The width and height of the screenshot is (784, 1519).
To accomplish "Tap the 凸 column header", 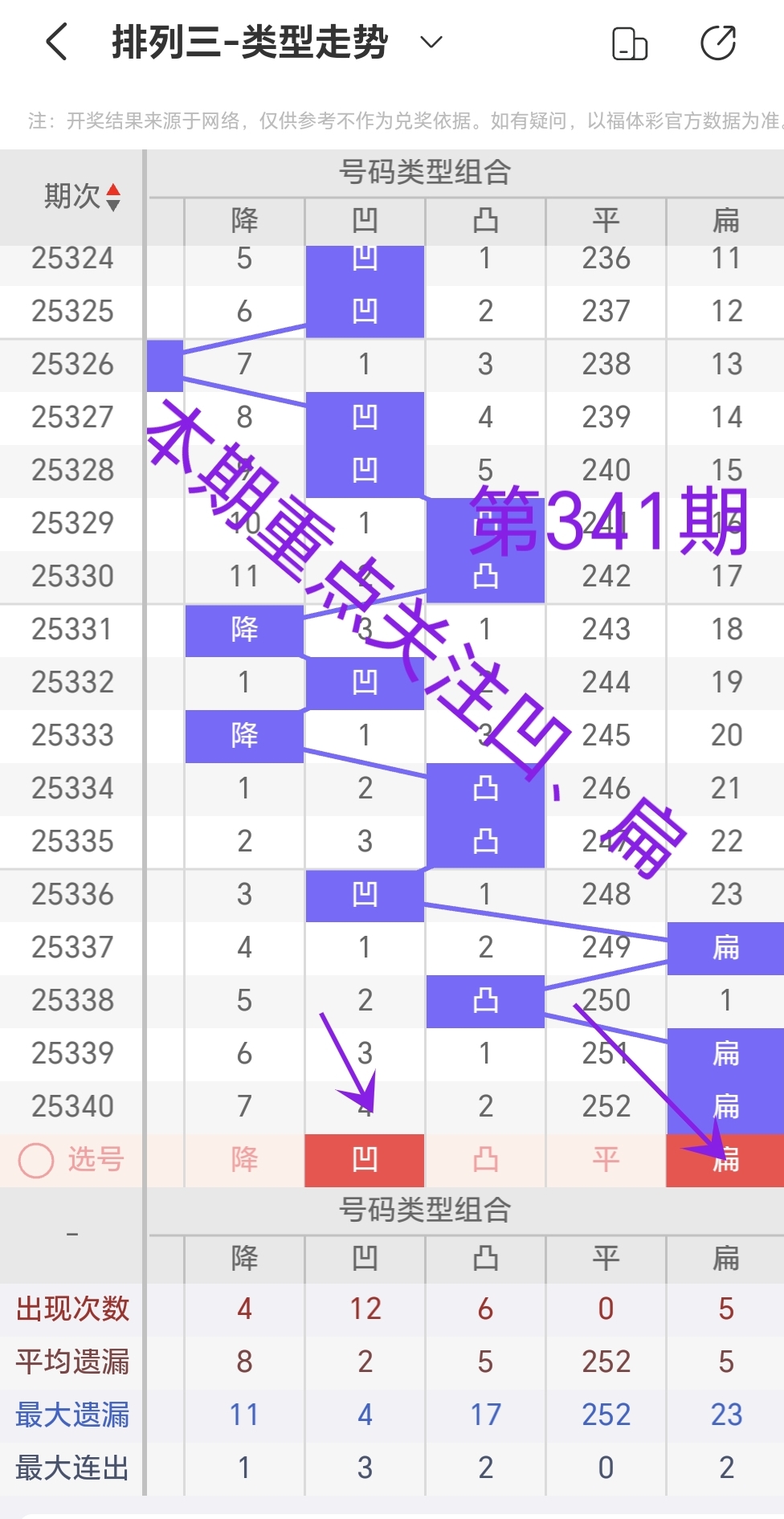I will point(485,222).
